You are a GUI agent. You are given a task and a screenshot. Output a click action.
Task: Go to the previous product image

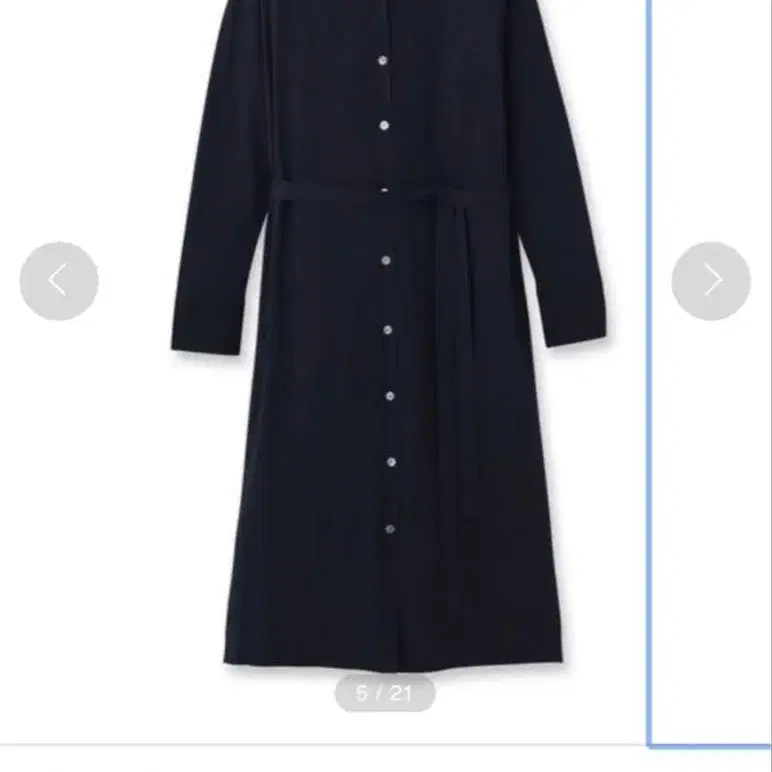[x=59, y=281]
